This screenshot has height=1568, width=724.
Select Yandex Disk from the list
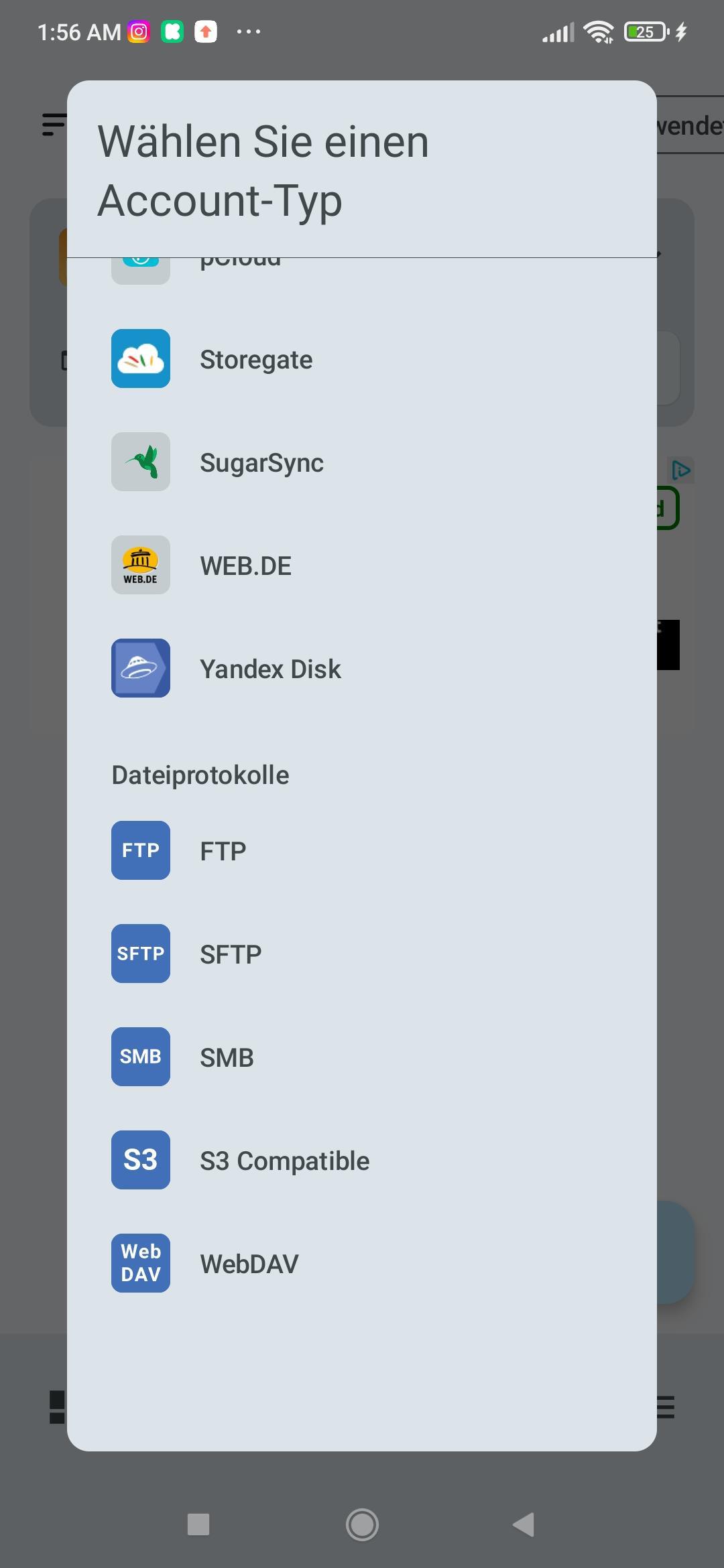270,669
